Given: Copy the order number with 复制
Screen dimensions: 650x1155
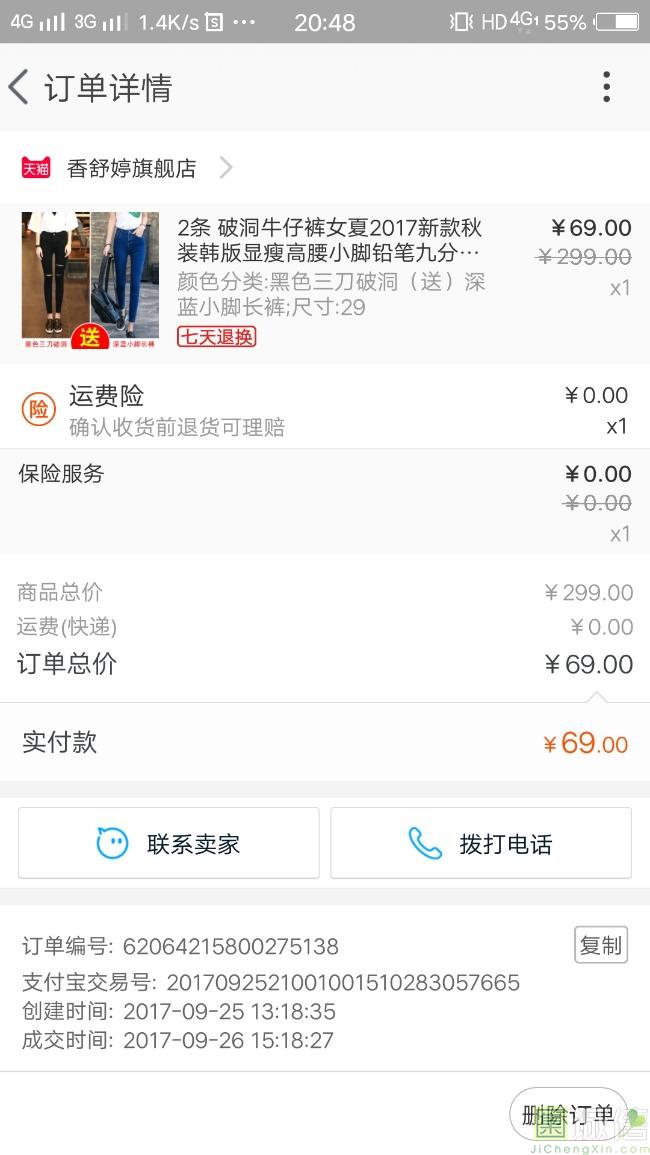Looking at the screenshot, I should click(x=600, y=945).
